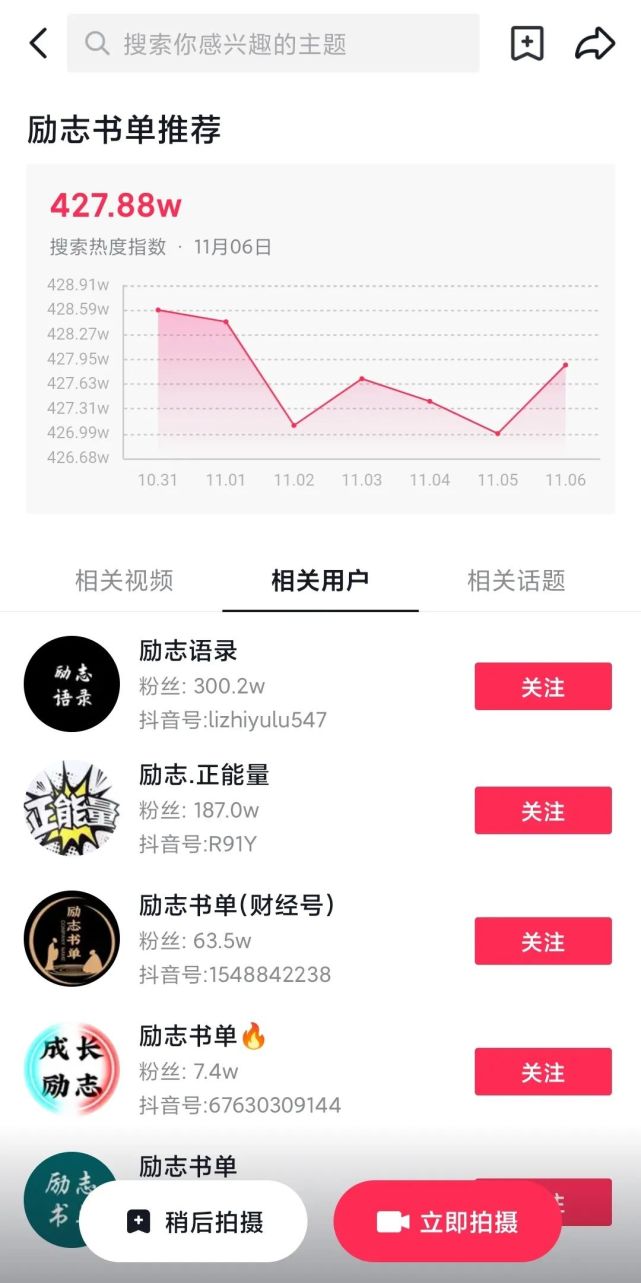Select the 相关用户 tab
This screenshot has height=1283, width=641.
(x=320, y=580)
